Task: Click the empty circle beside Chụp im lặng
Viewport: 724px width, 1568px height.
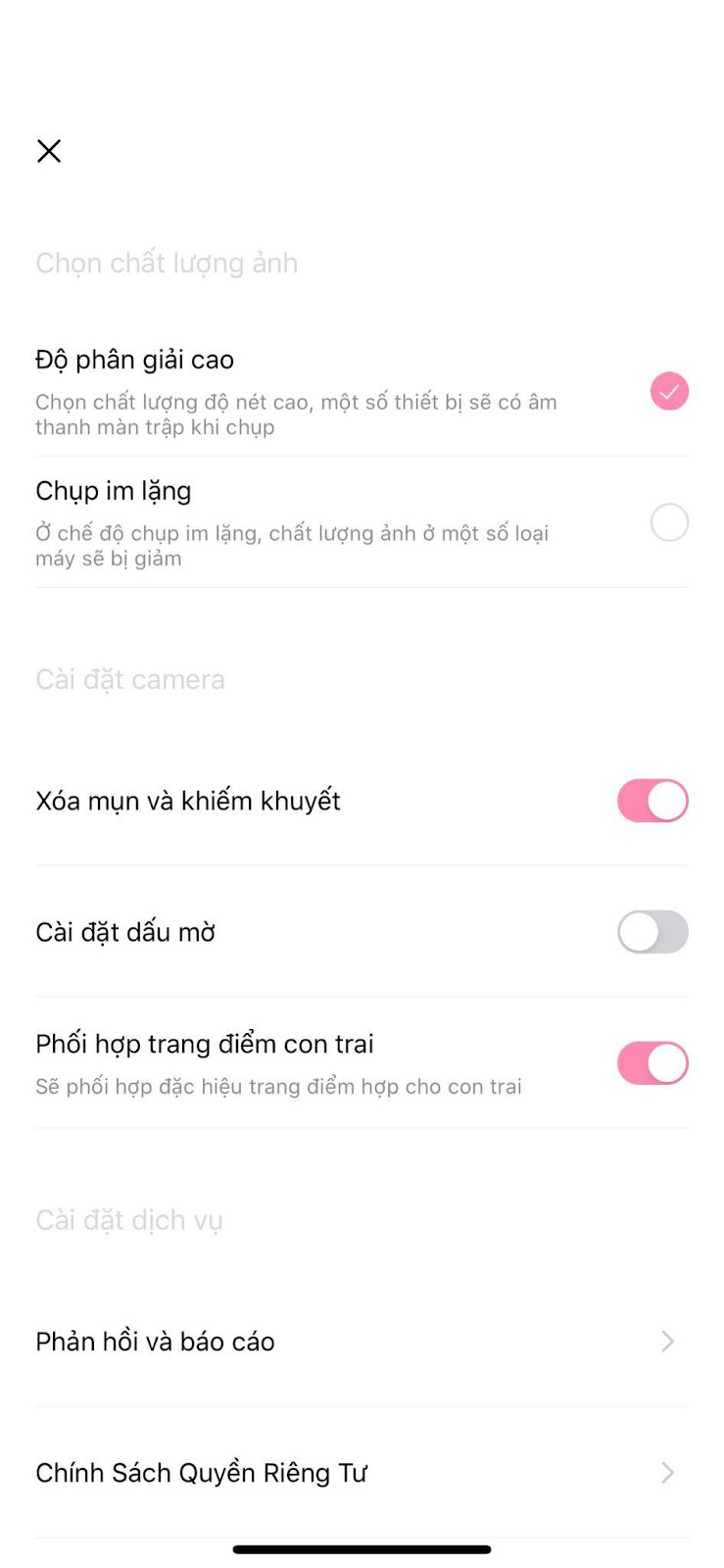Action: tap(669, 522)
